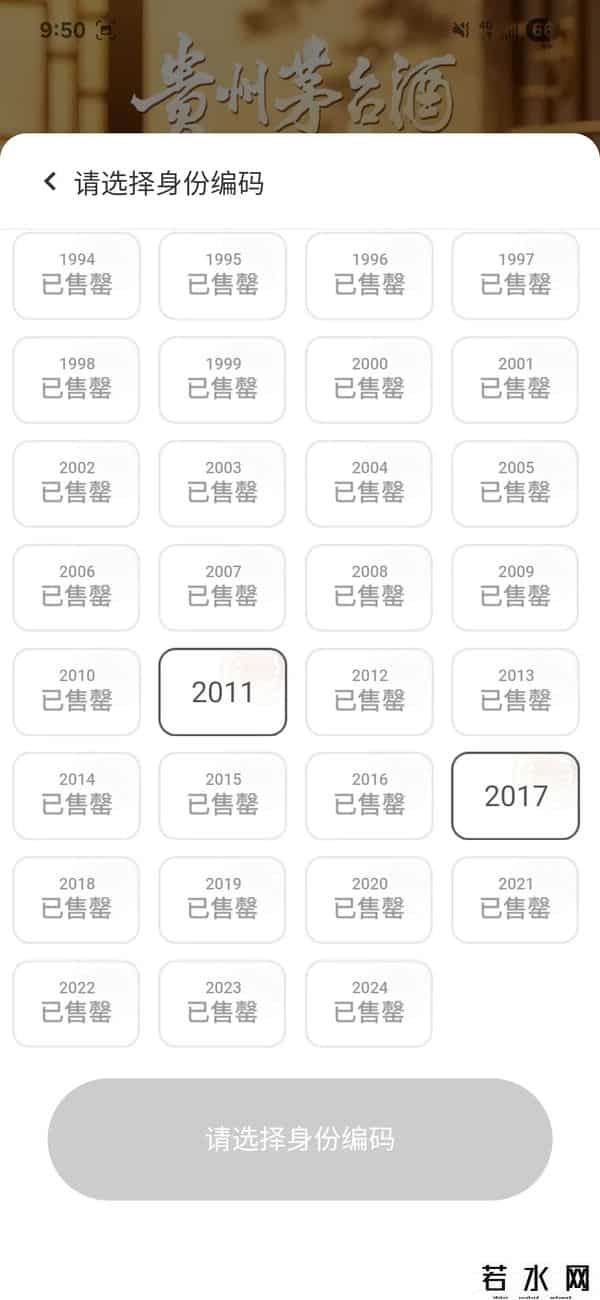This screenshot has width=600, height=1300.
Task: Tap the sold-out 2021 code tile
Action: coord(515,900)
